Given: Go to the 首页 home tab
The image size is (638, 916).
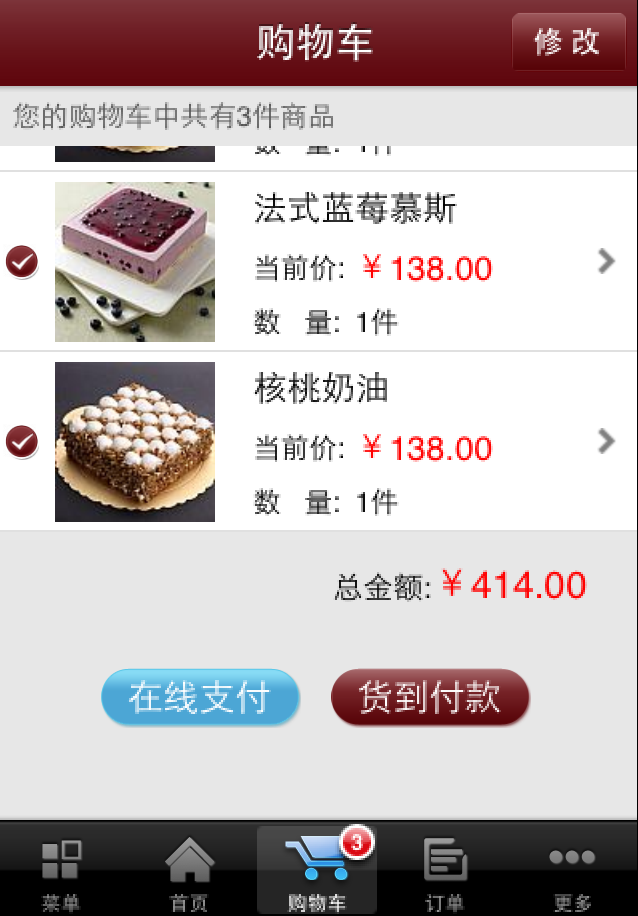Looking at the screenshot, I should point(189,870).
